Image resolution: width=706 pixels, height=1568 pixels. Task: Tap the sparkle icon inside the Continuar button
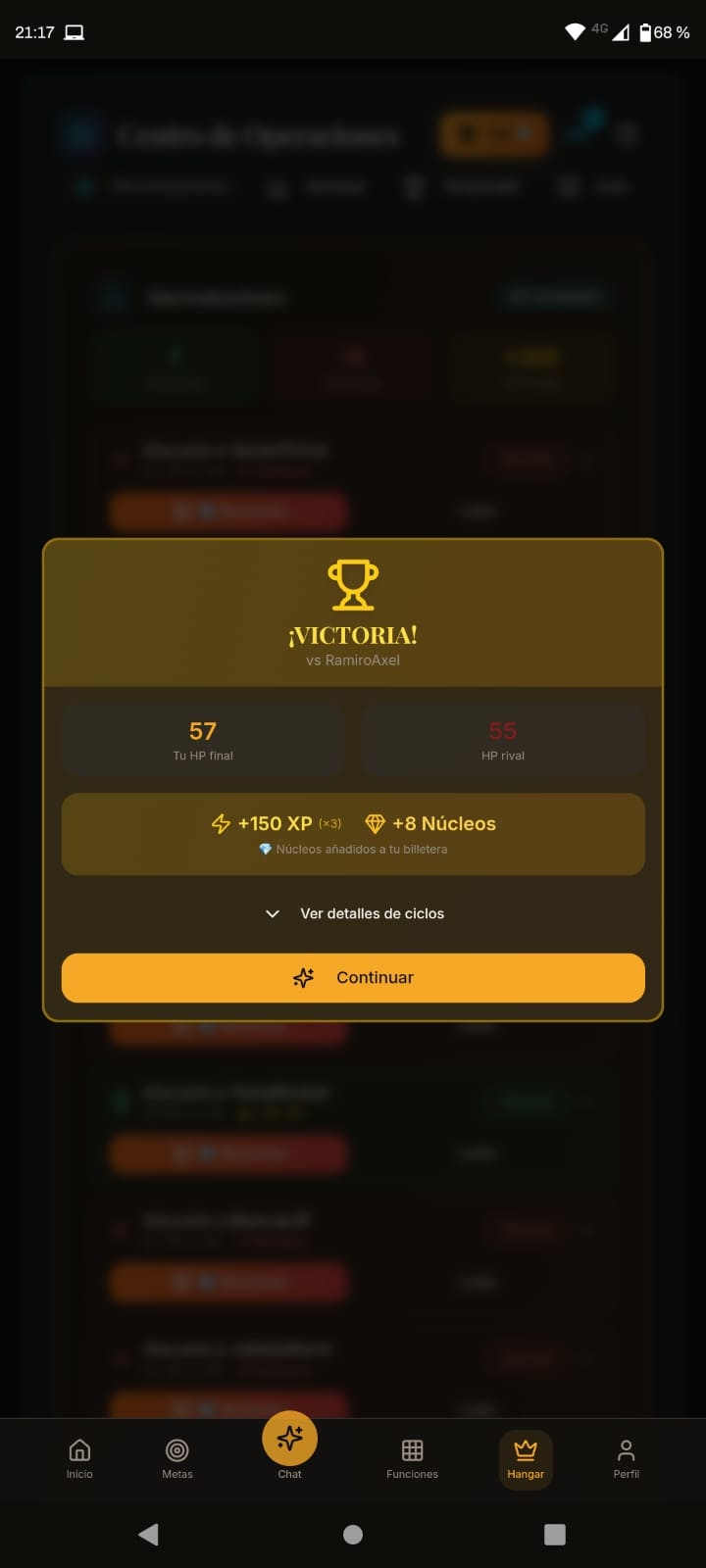tap(302, 978)
